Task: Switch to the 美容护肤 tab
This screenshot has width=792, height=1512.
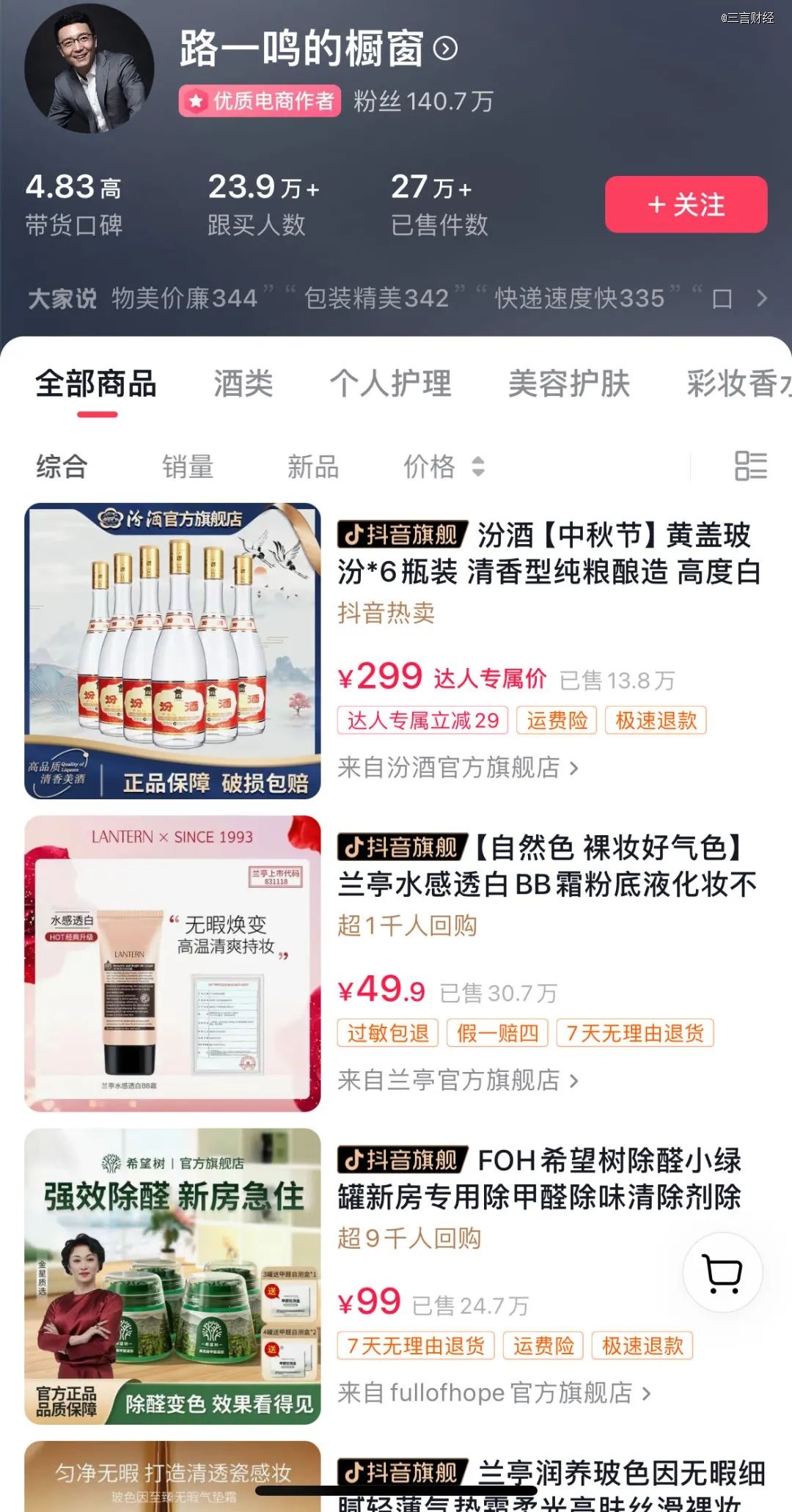Action: (x=569, y=383)
